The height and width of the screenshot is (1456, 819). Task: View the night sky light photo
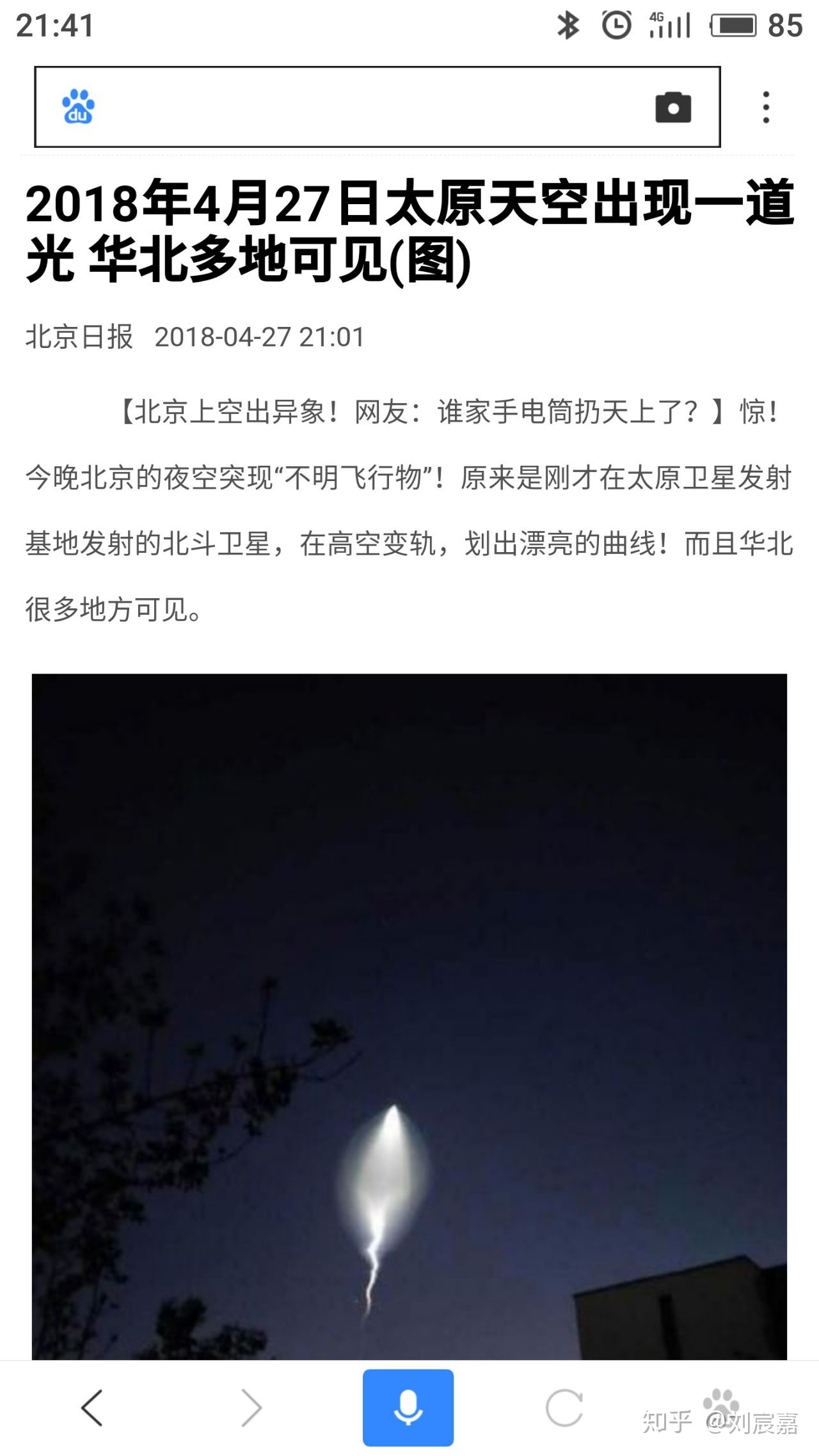coord(409,1017)
